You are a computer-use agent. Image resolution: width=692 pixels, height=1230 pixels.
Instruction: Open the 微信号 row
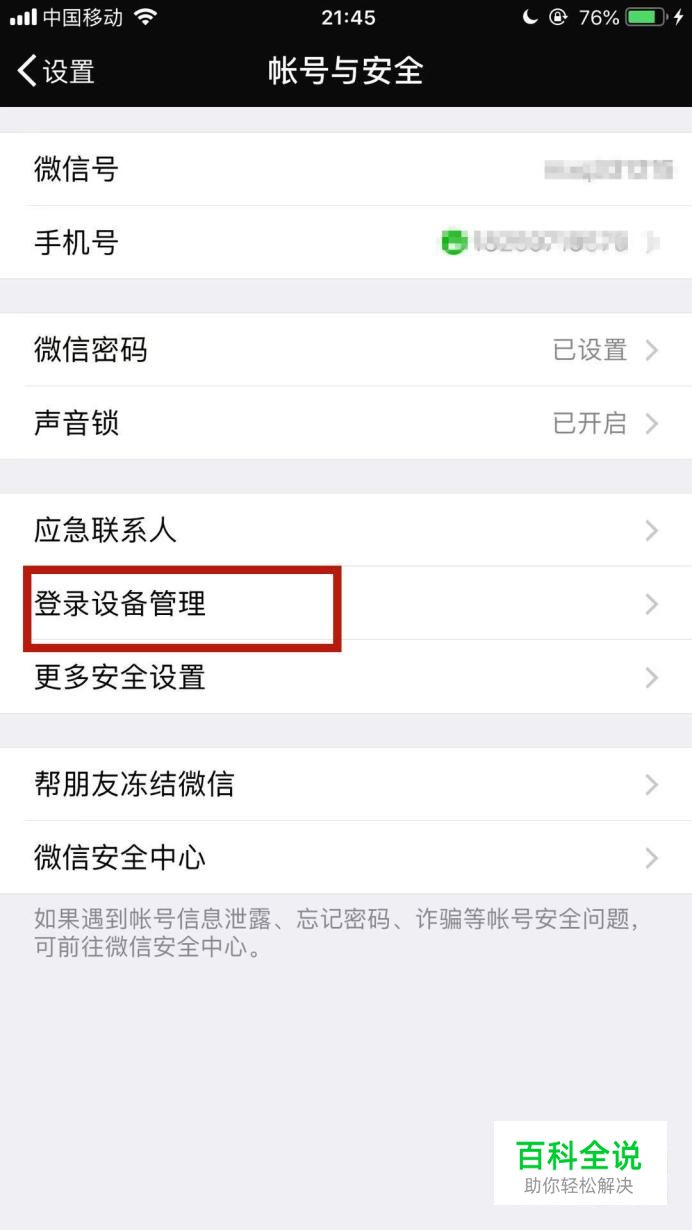346,169
